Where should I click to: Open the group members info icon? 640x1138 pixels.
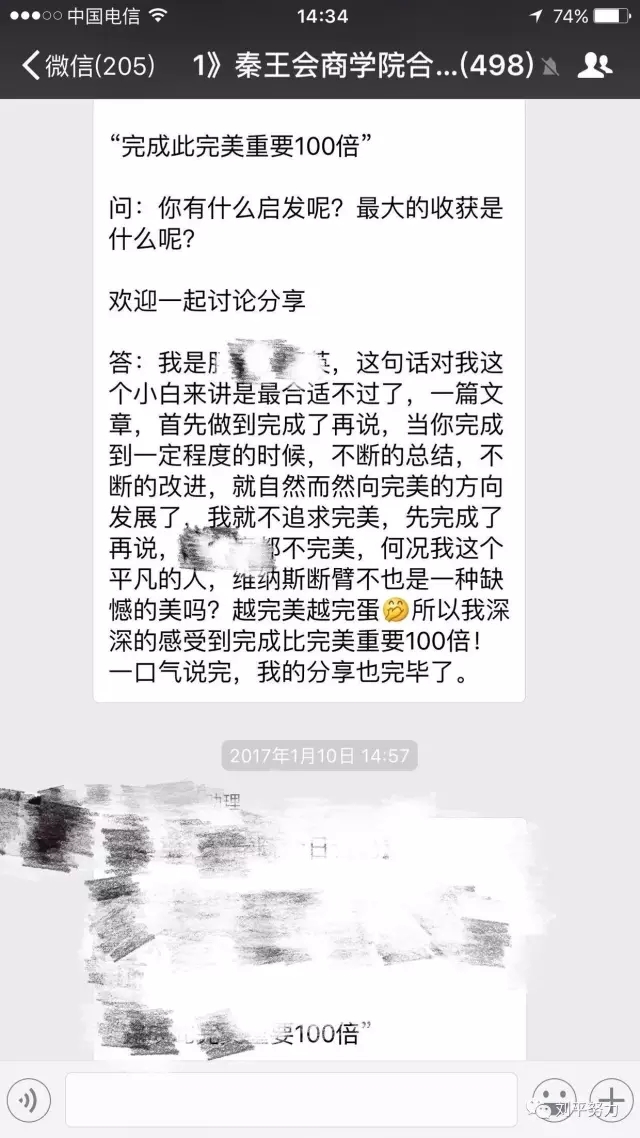tap(595, 66)
